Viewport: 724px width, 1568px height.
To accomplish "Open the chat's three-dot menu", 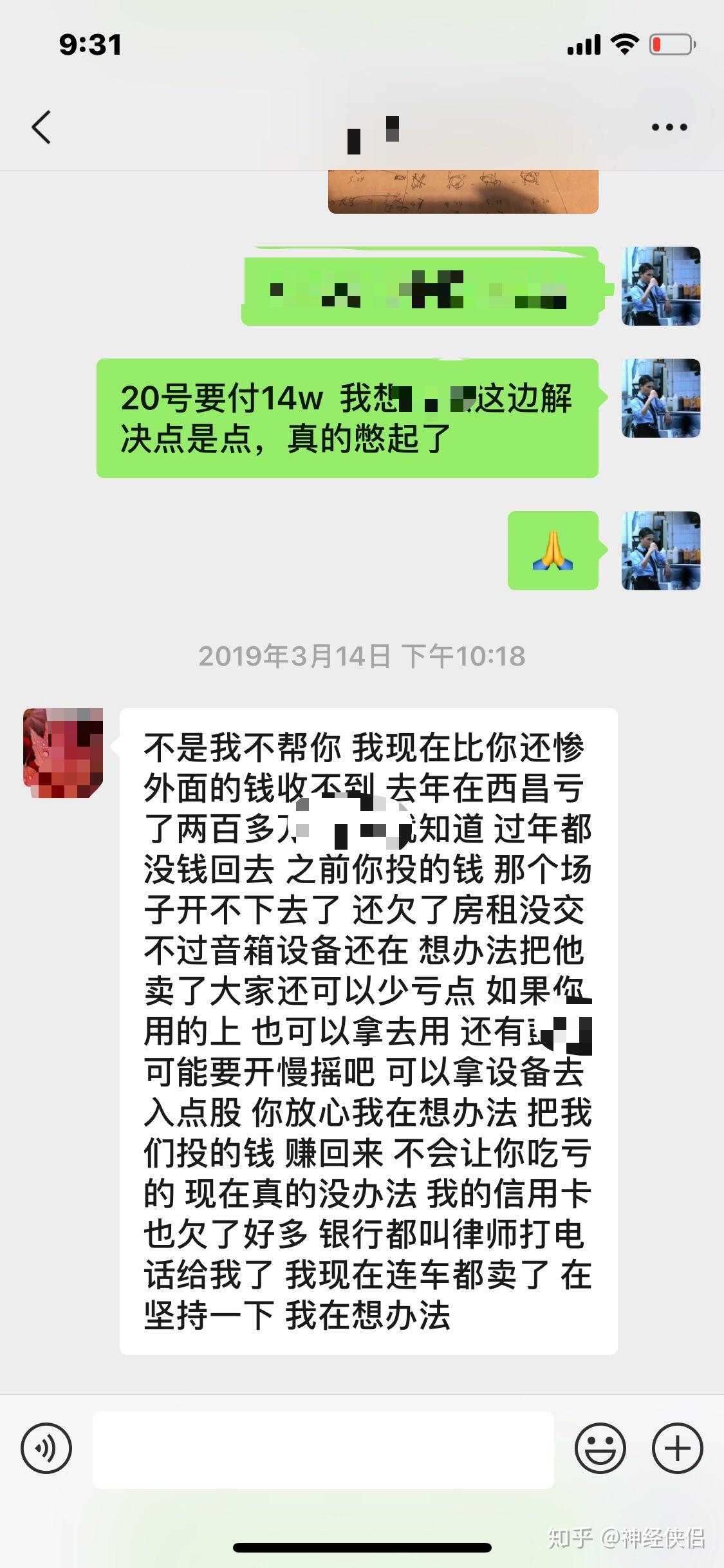I will 669,127.
